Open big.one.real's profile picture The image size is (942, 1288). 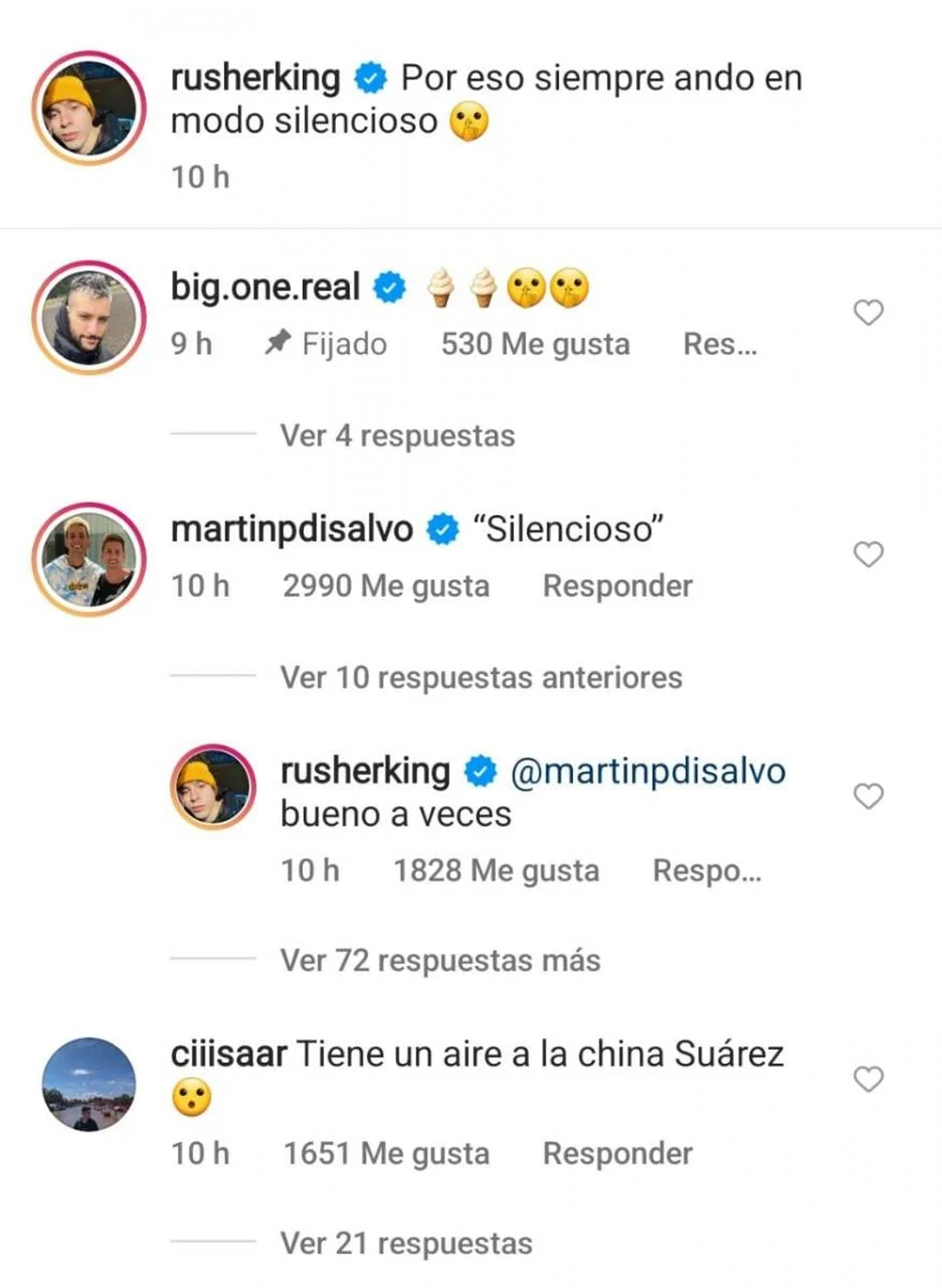[89, 318]
